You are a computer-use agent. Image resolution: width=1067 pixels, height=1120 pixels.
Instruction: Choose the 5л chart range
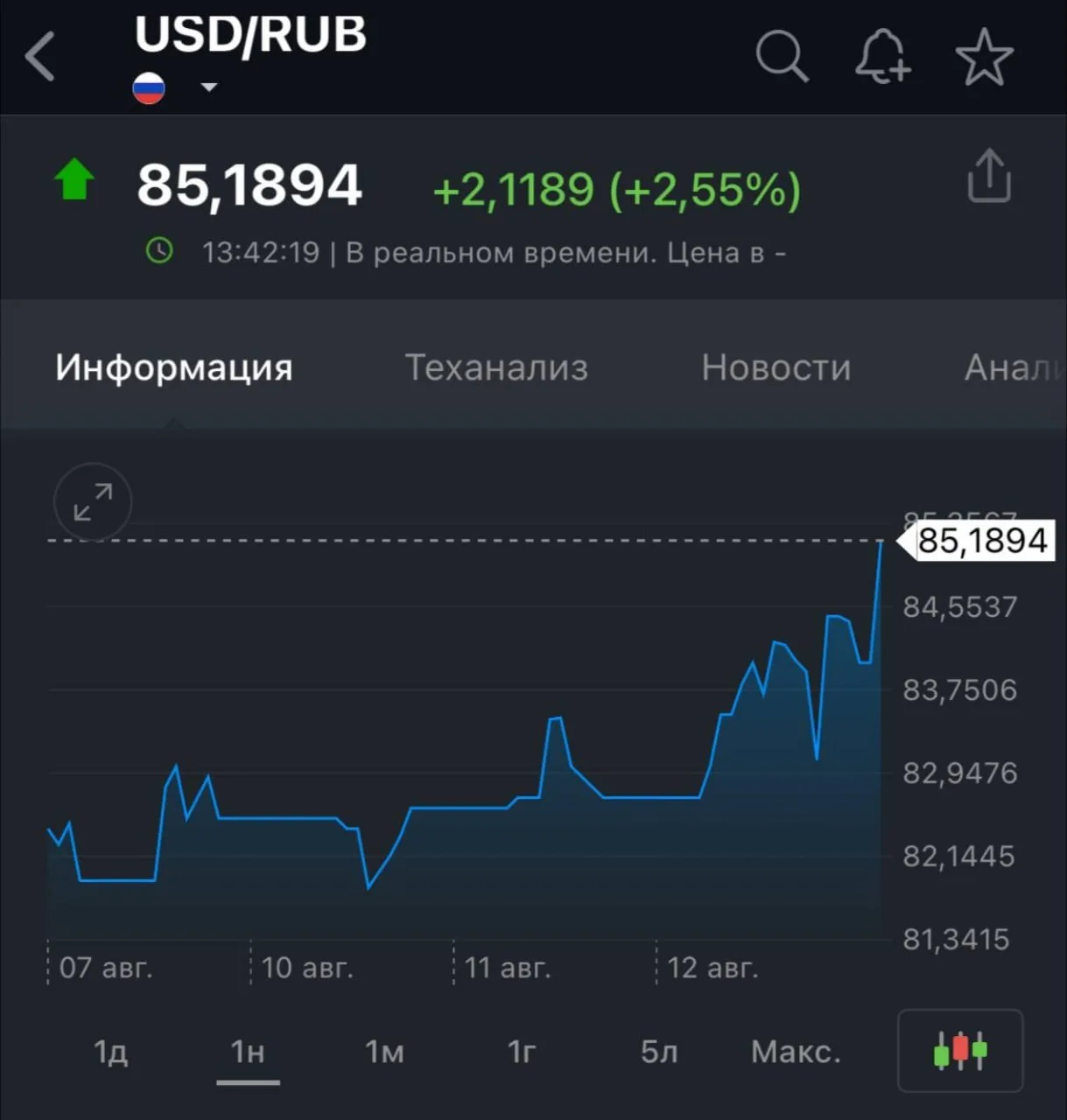click(659, 1051)
